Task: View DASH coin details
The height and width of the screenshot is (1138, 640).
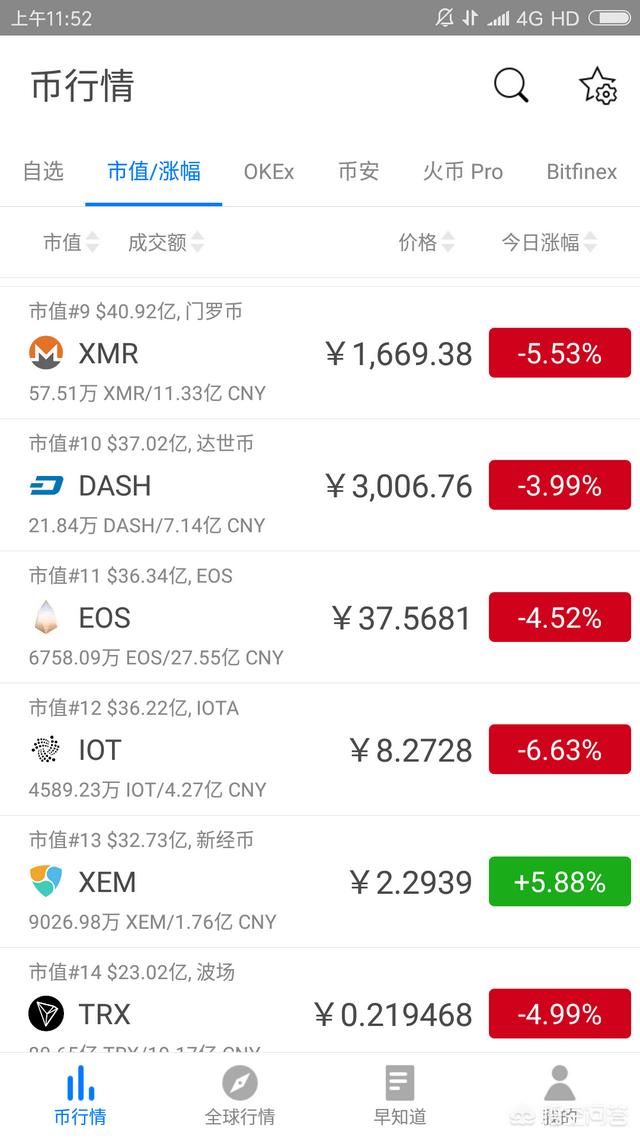Action: click(x=250, y=485)
